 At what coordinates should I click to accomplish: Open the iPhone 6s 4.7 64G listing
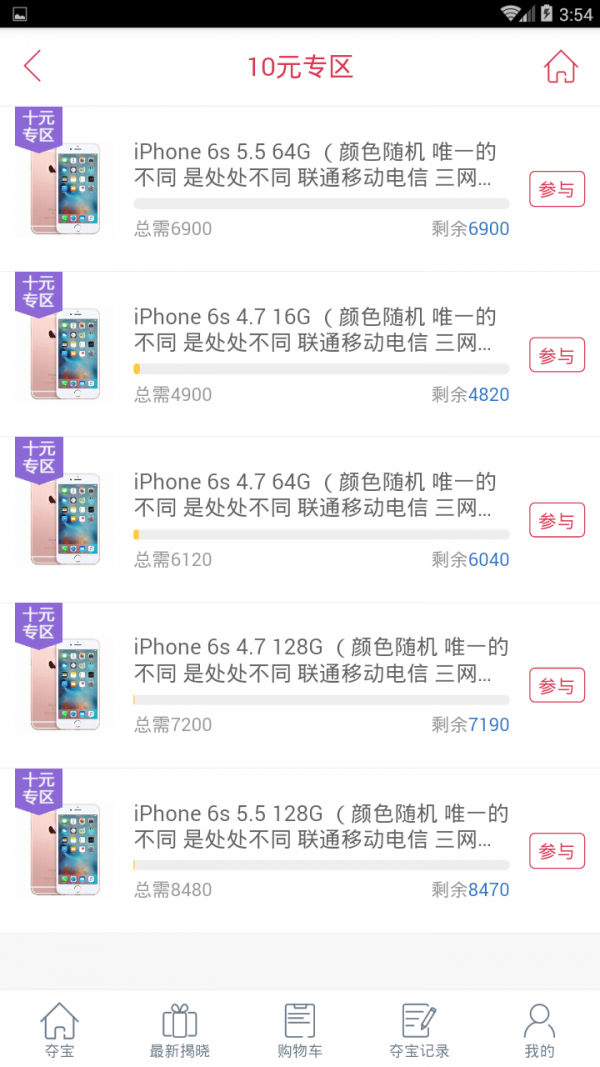pos(314,495)
